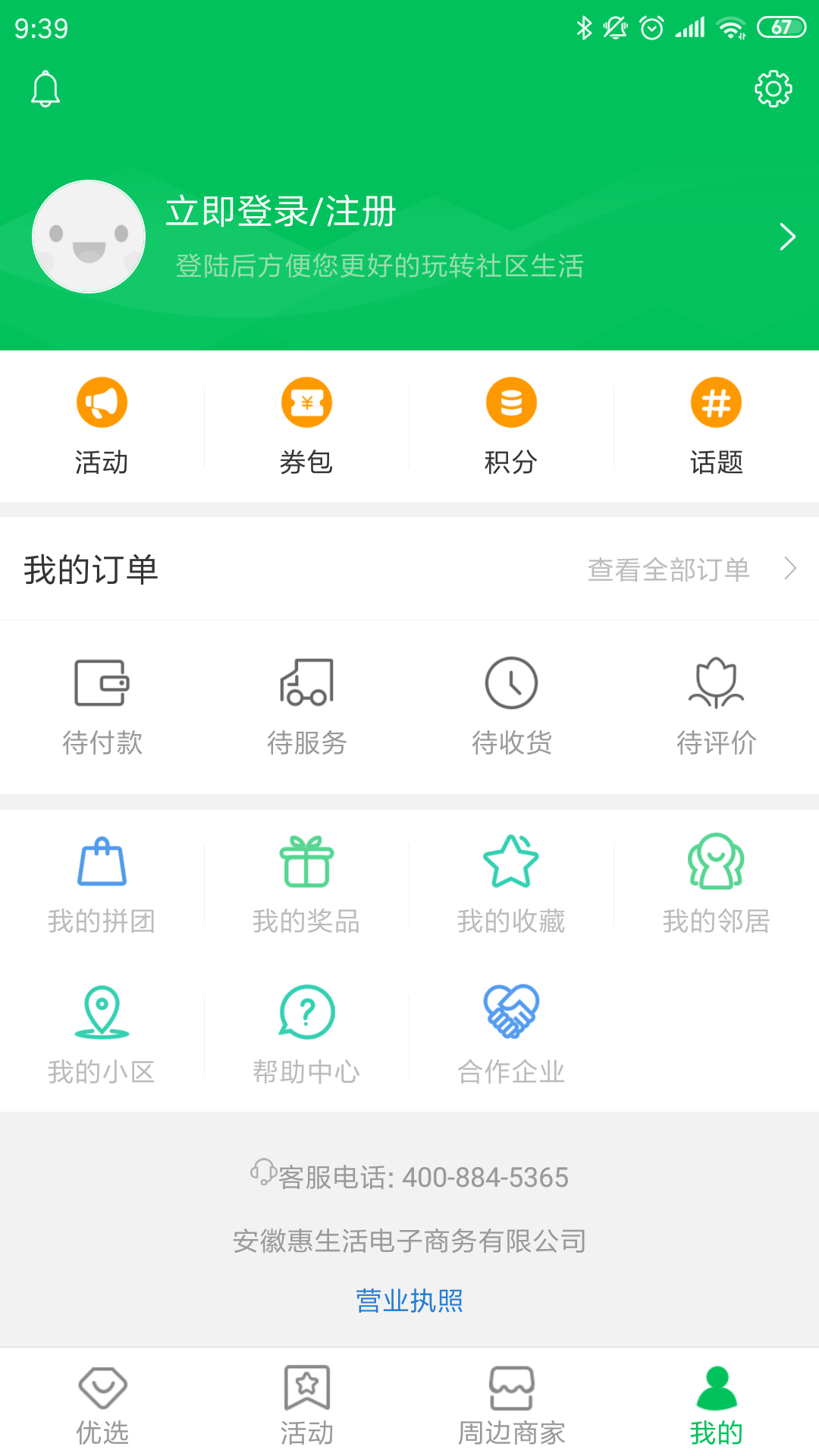The image size is (819, 1456).
Task: Tap 立即登录/注册 to log in
Action: (281, 212)
